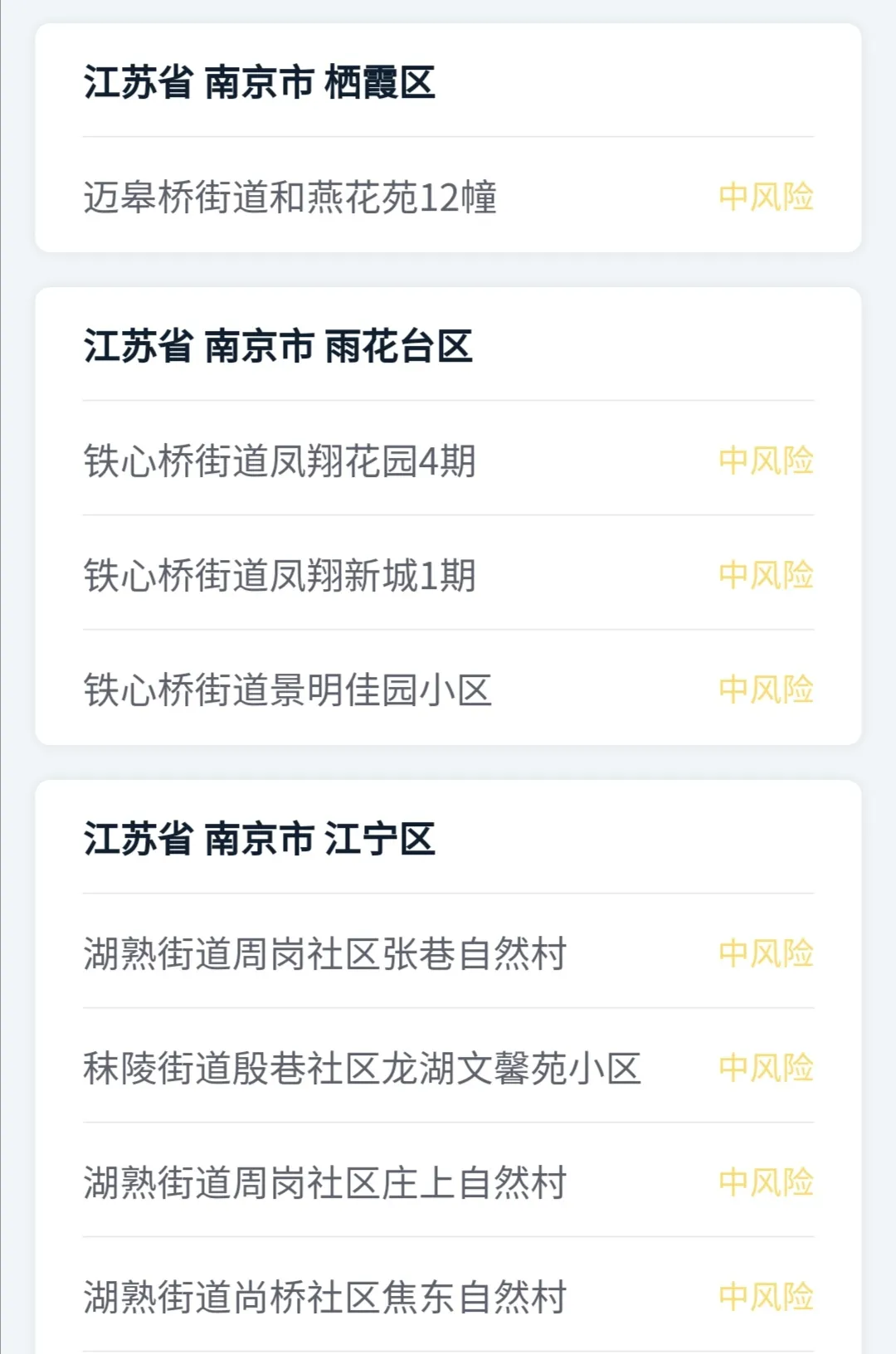Select 铁心桥街道景明佳园小区 row
896x1354 pixels.
coord(286,687)
